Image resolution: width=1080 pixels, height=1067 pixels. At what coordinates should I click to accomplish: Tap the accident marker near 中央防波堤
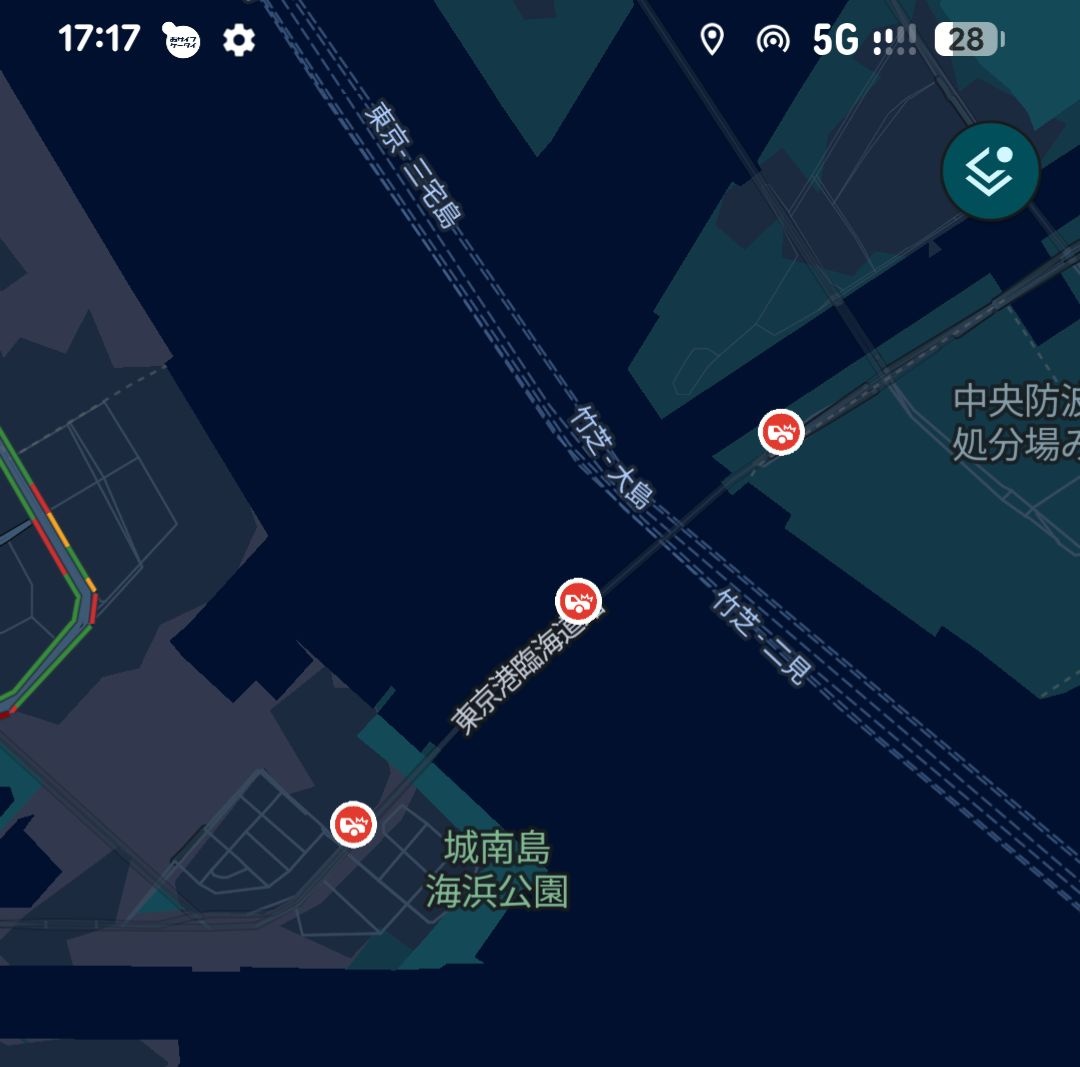(x=781, y=432)
